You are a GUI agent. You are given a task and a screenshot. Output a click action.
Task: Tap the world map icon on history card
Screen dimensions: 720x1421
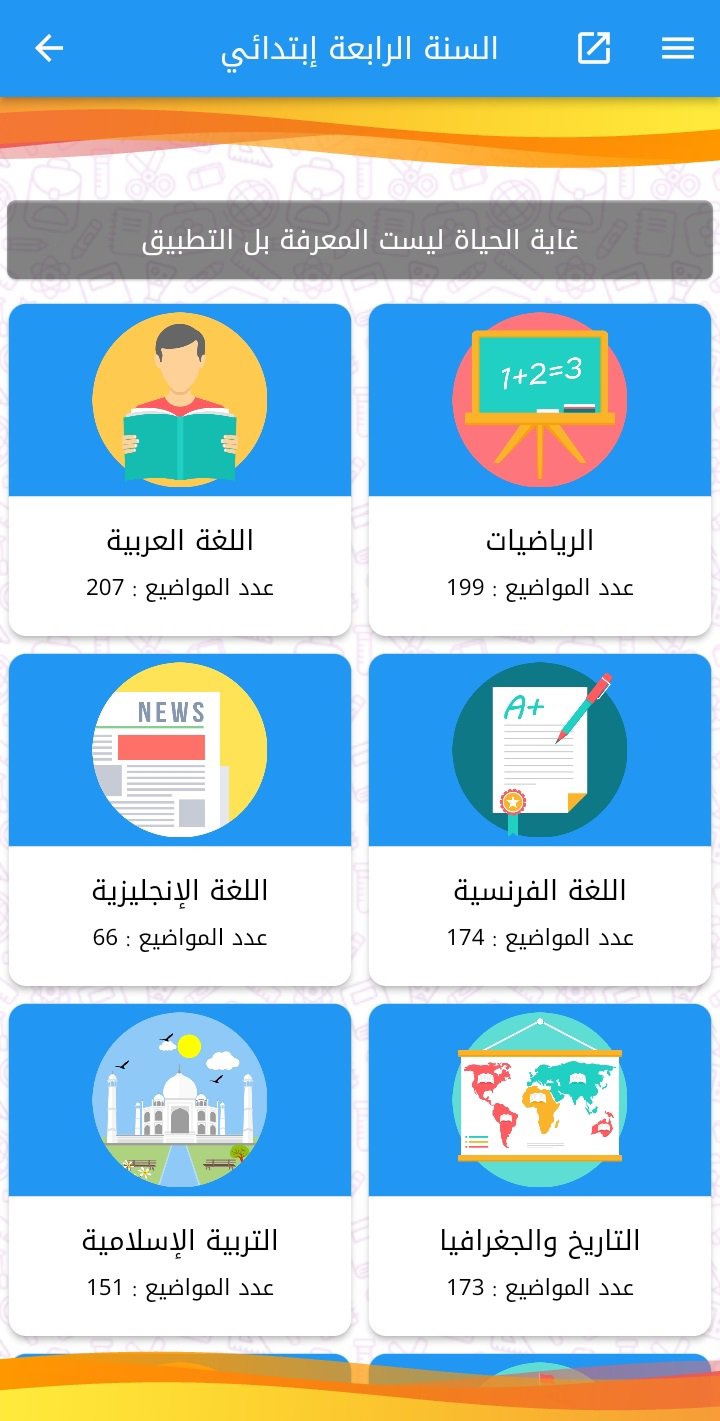540,1098
